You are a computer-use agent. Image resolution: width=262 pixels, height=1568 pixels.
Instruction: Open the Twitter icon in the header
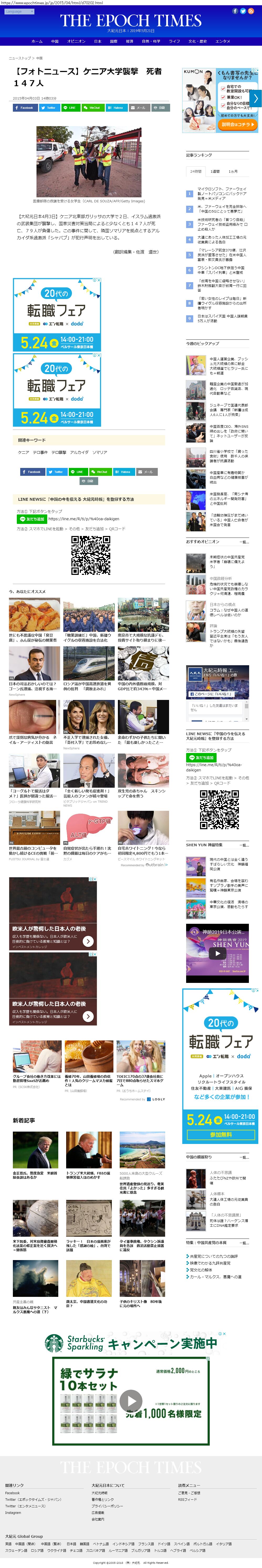click(243, 11)
